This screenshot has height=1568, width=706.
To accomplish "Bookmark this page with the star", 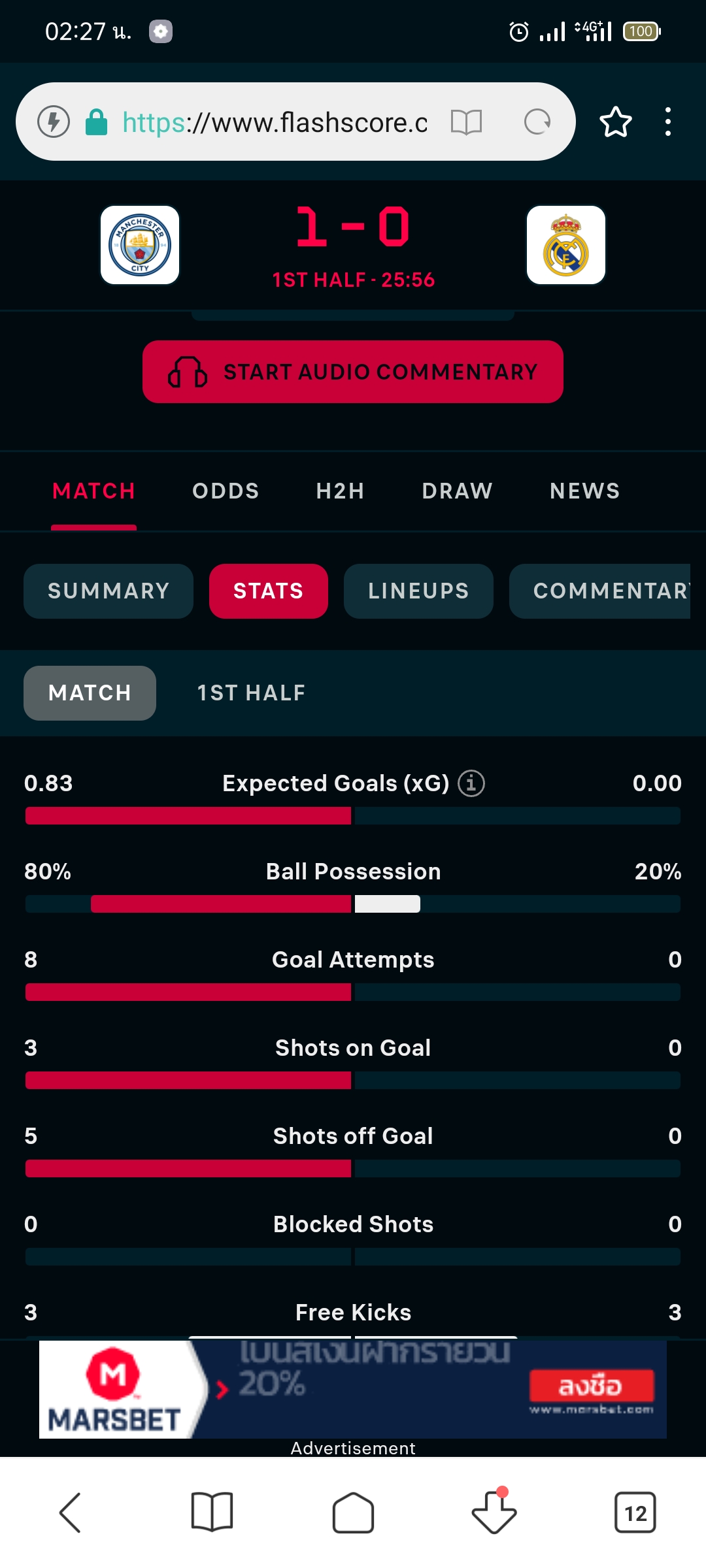I will click(615, 122).
